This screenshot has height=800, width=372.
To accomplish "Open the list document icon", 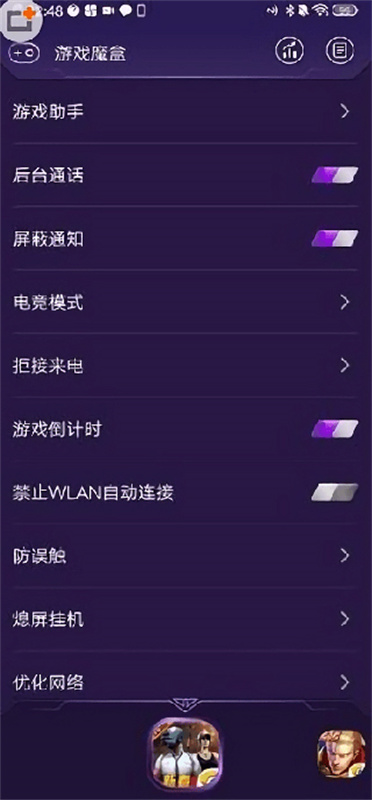I will pos(340,51).
